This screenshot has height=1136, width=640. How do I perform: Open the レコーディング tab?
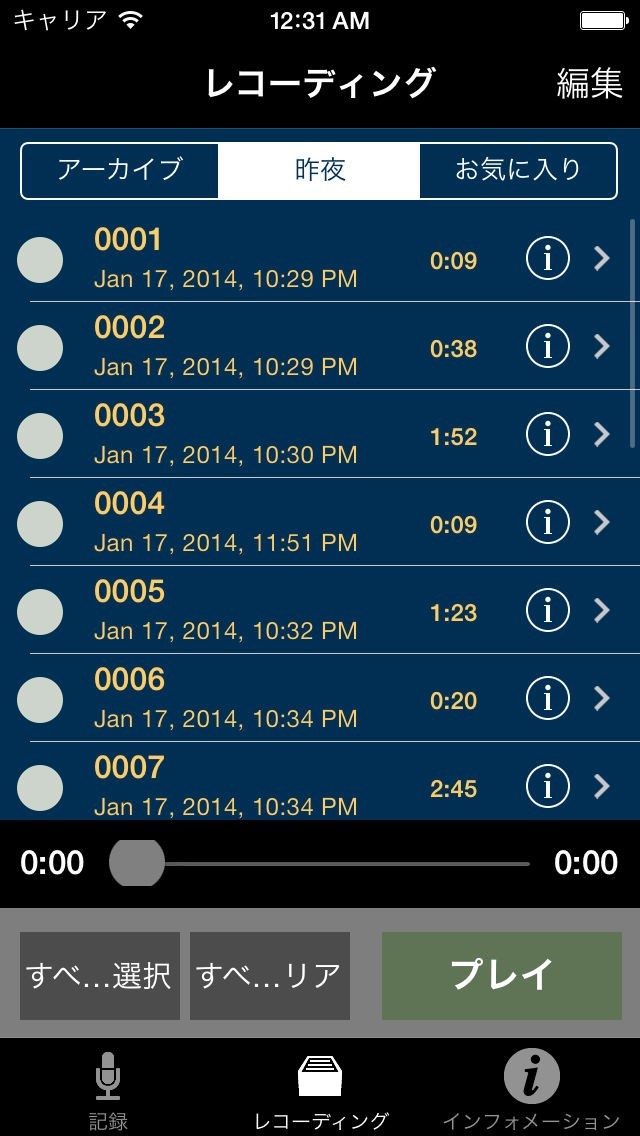[321, 1090]
